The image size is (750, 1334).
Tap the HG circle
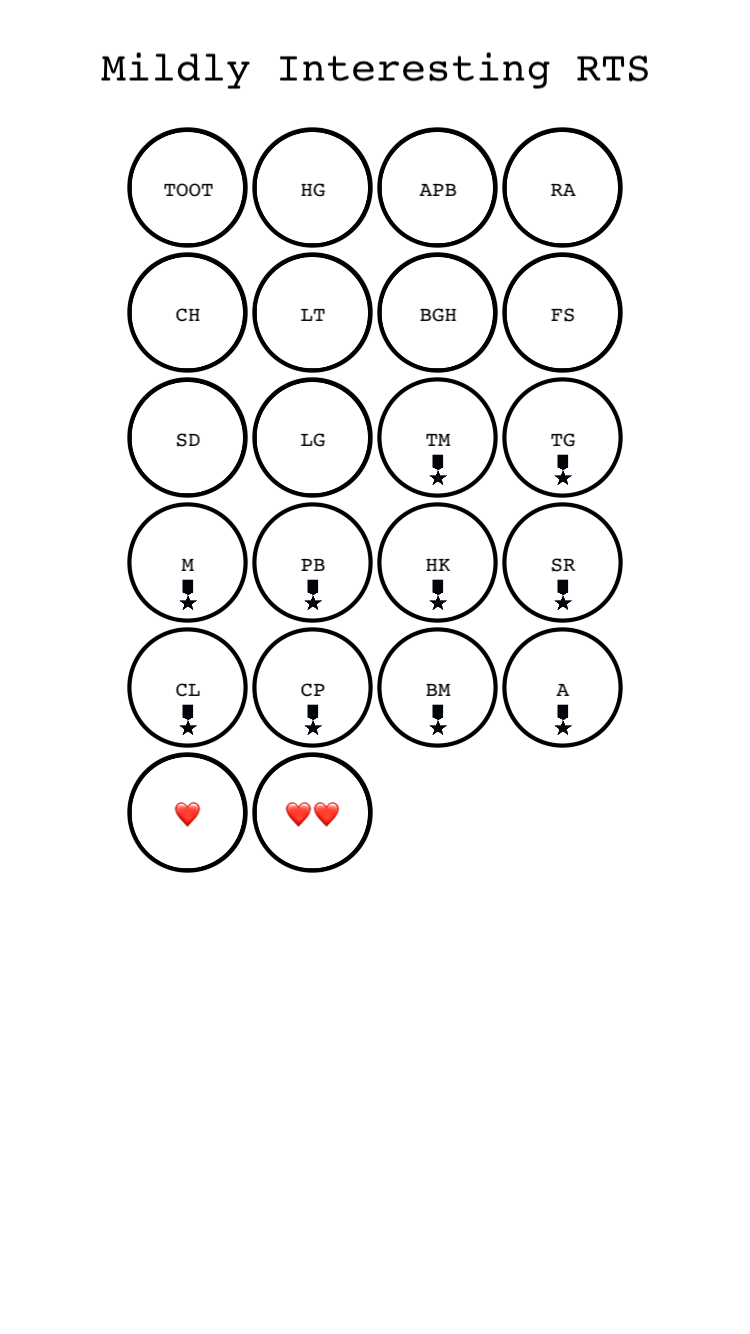[x=313, y=188]
